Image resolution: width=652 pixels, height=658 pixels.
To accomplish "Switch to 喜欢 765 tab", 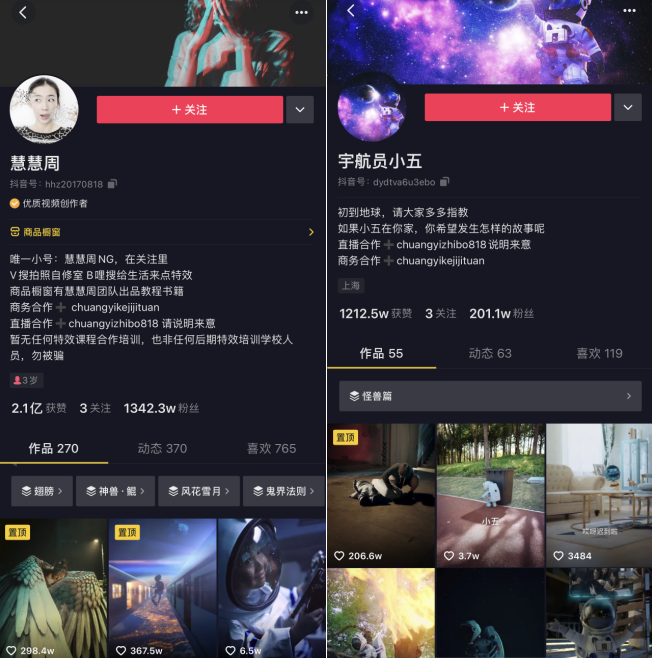I will [271, 448].
